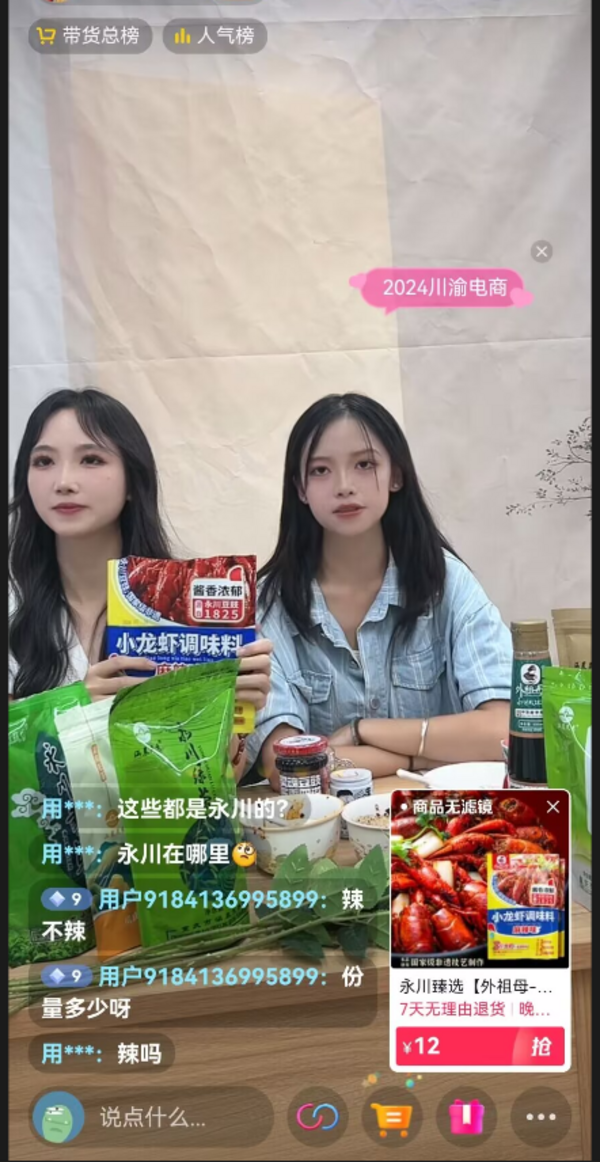
Task: Open the shopping cart
Action: coord(391,1117)
